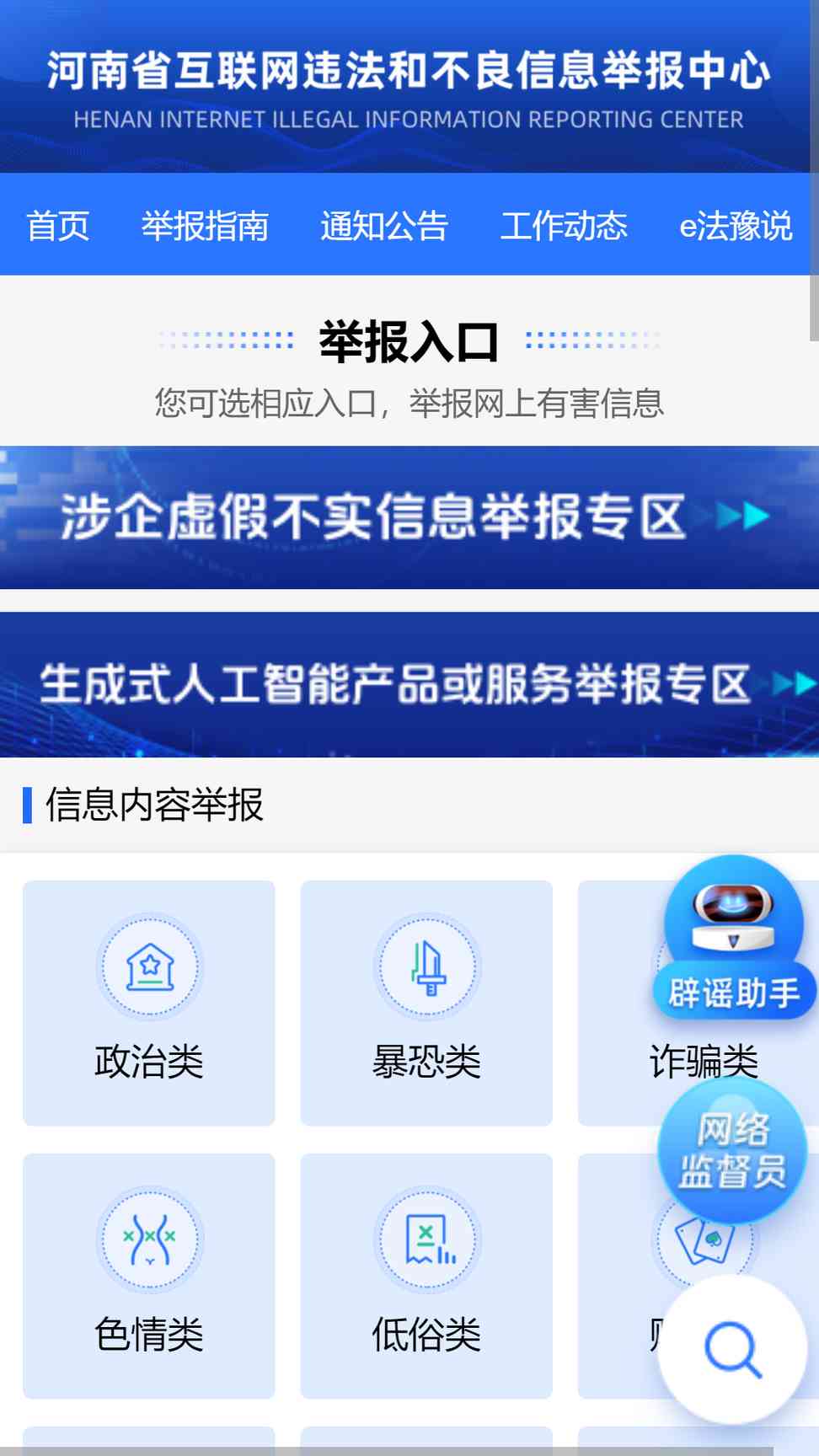
Task: Select the e法豫说 tab
Action: pos(736,226)
